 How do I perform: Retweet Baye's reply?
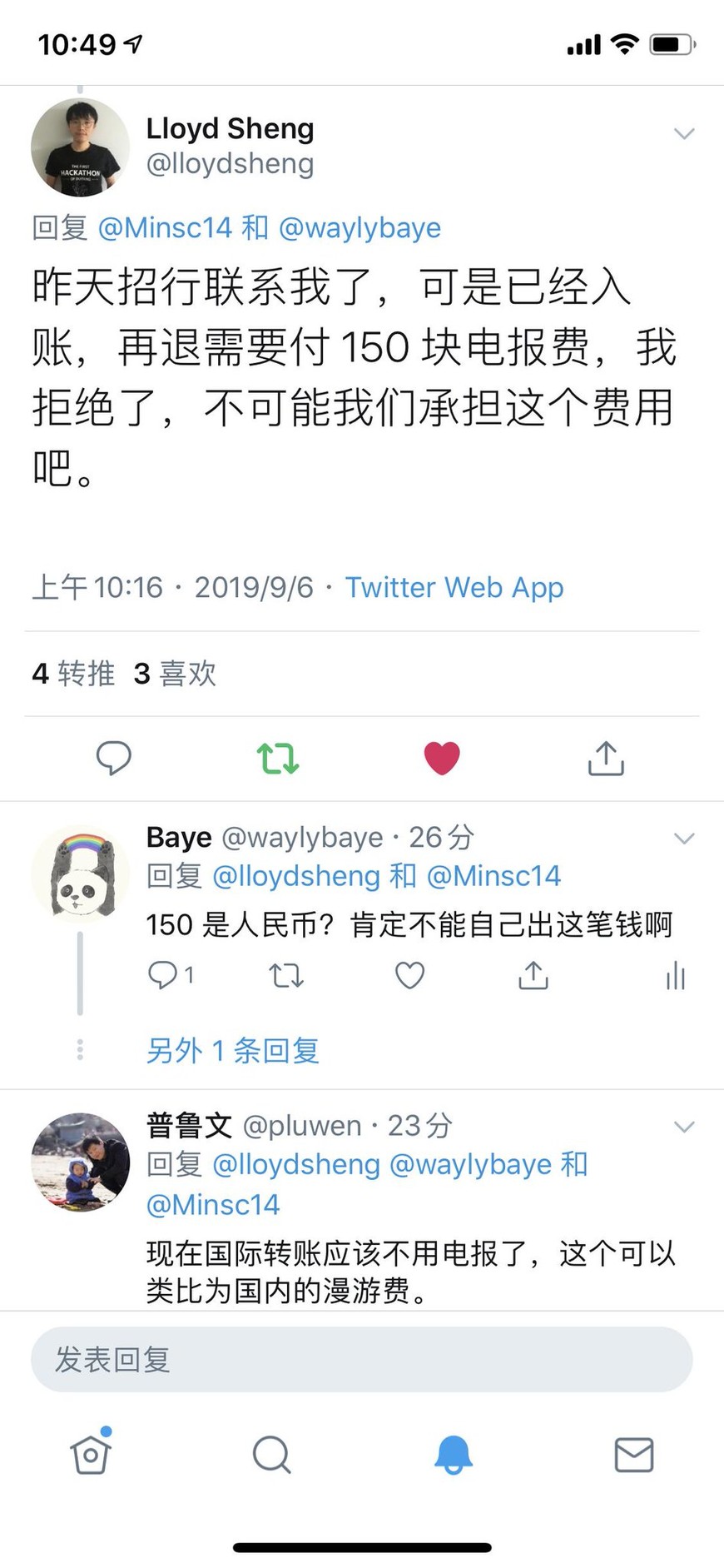coord(286,975)
